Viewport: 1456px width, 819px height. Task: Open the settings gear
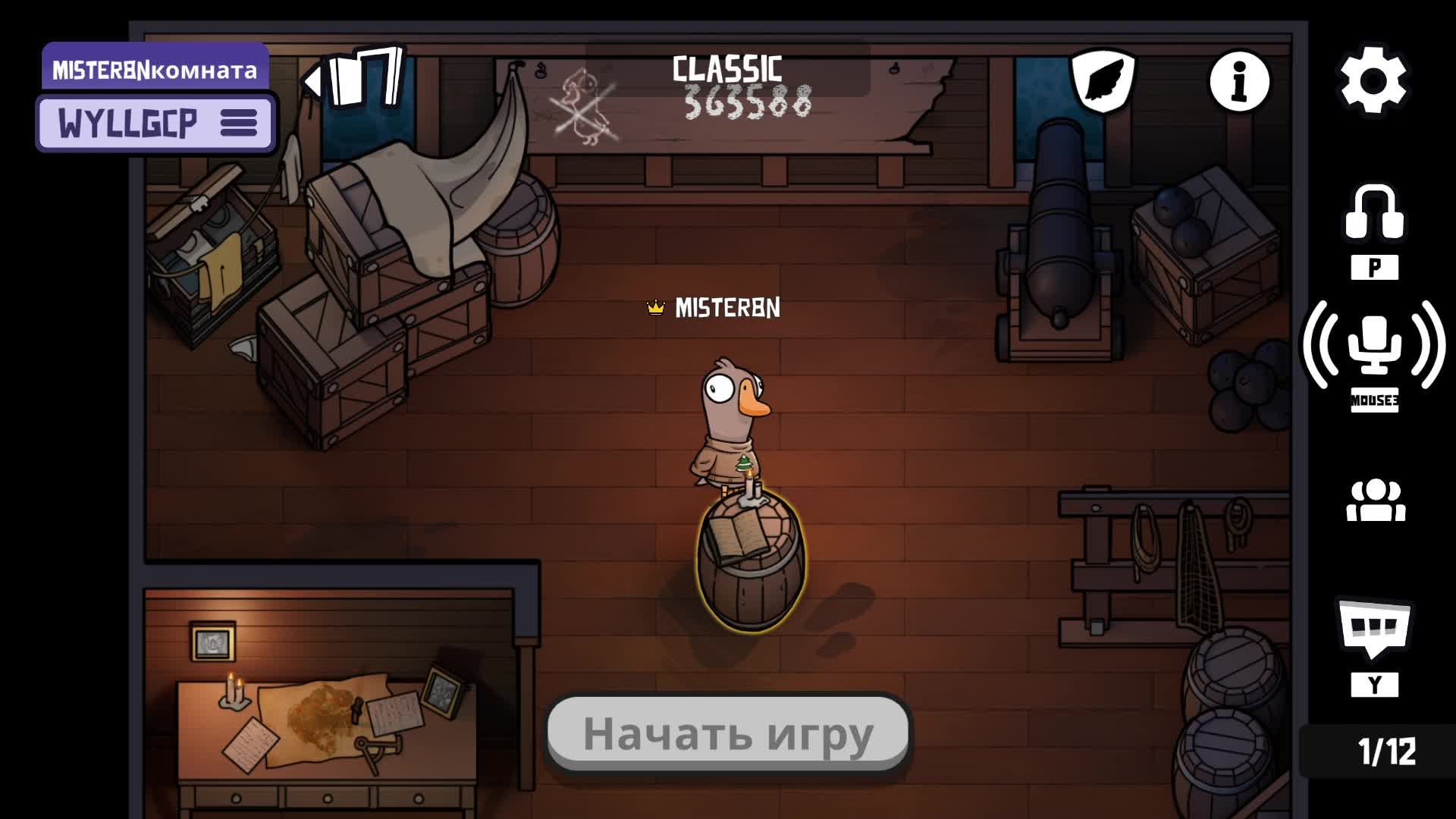pyautogui.click(x=1373, y=80)
